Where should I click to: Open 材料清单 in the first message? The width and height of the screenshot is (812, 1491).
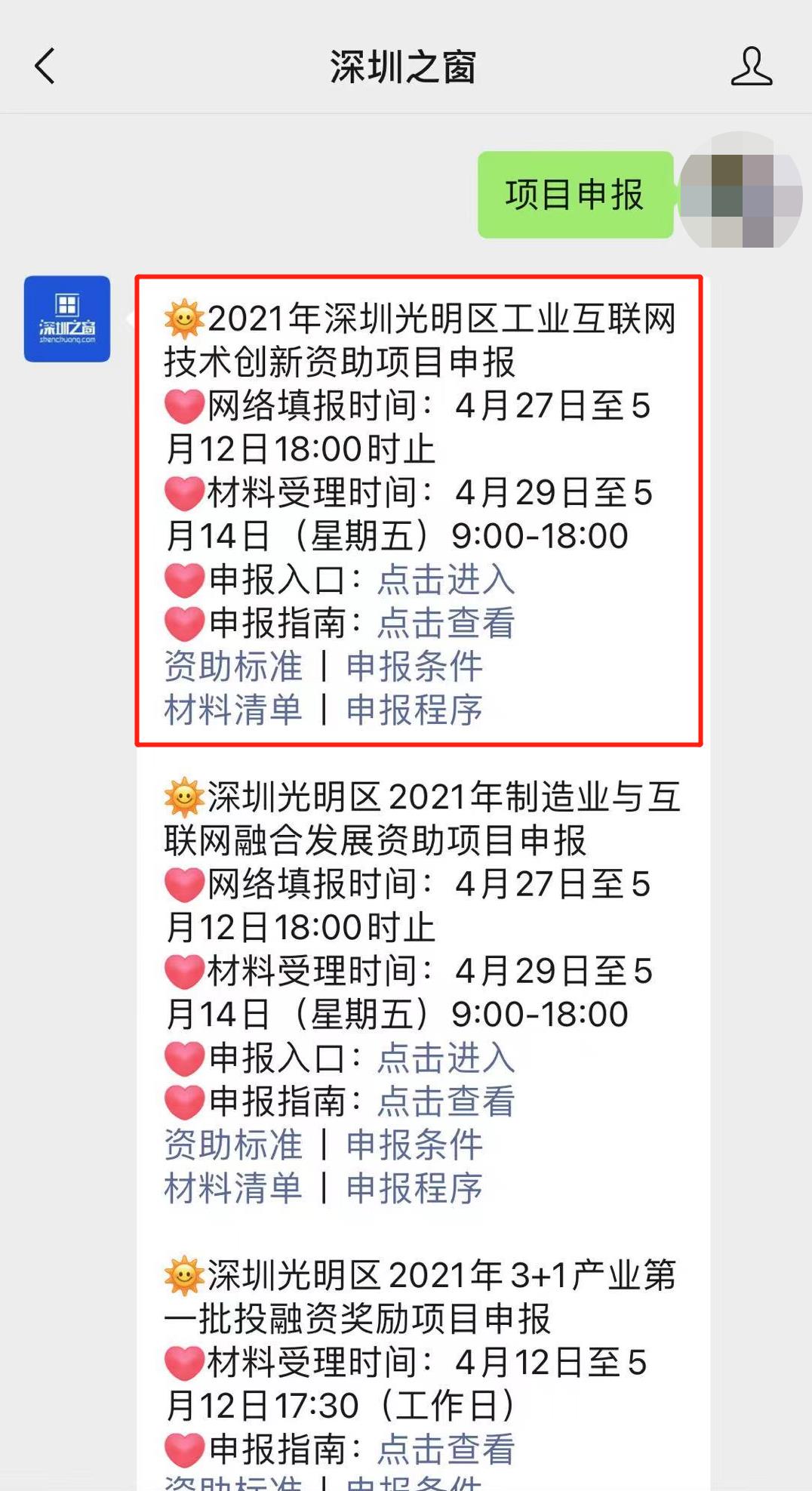(232, 710)
